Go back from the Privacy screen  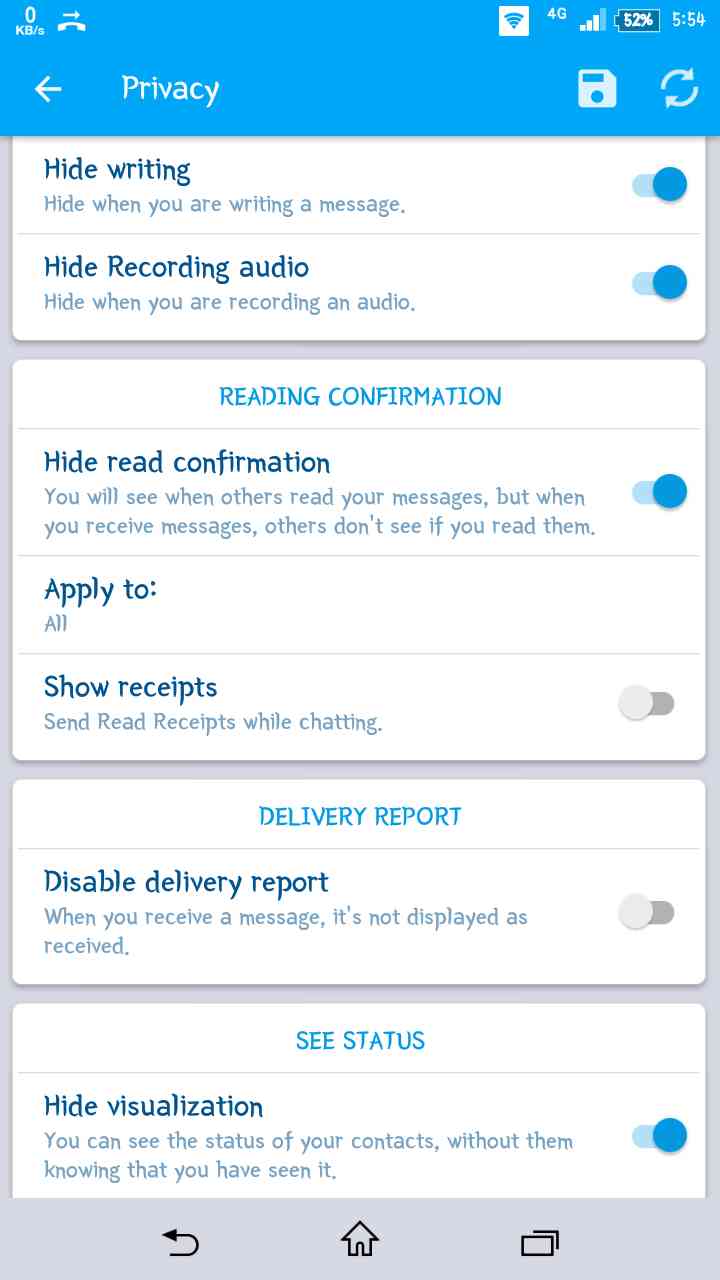[48, 89]
